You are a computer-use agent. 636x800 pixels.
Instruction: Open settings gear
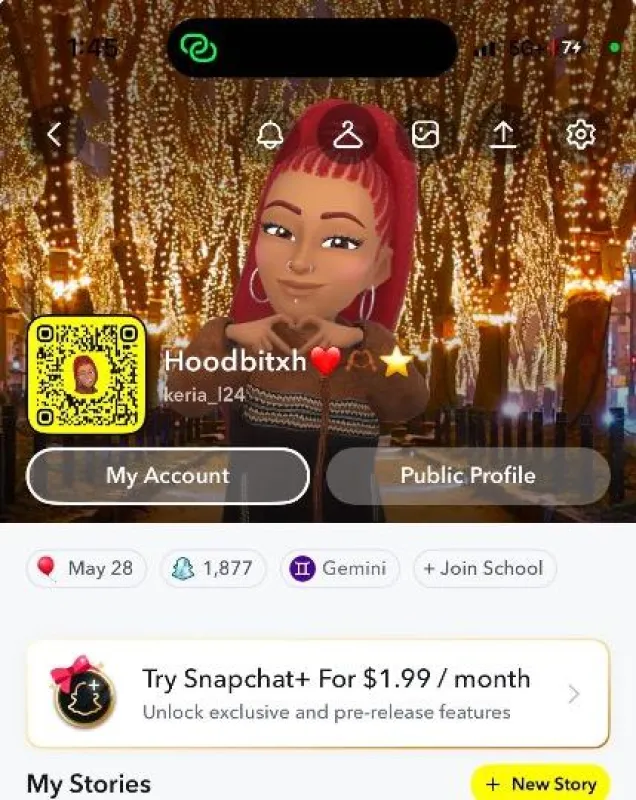pos(581,135)
